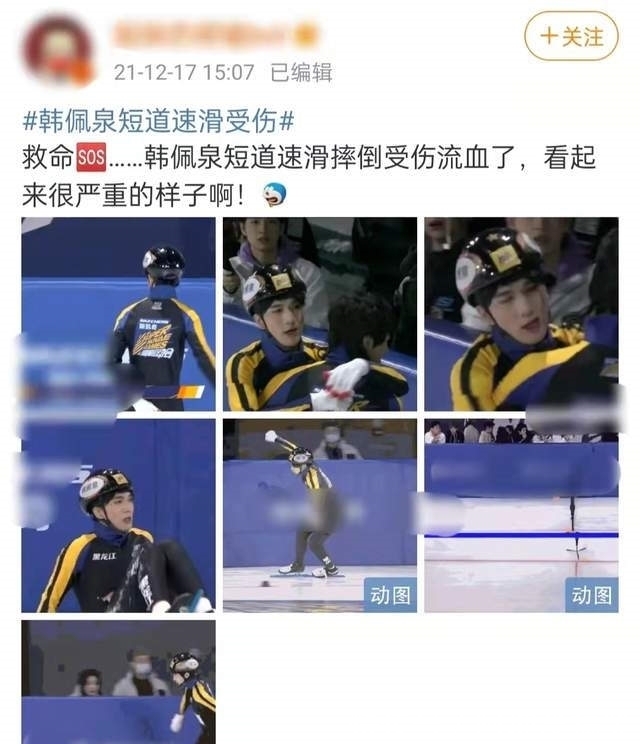This screenshot has width=640, height=744.
Task: View the photo of the skater holding white gloves
Action: [319, 314]
